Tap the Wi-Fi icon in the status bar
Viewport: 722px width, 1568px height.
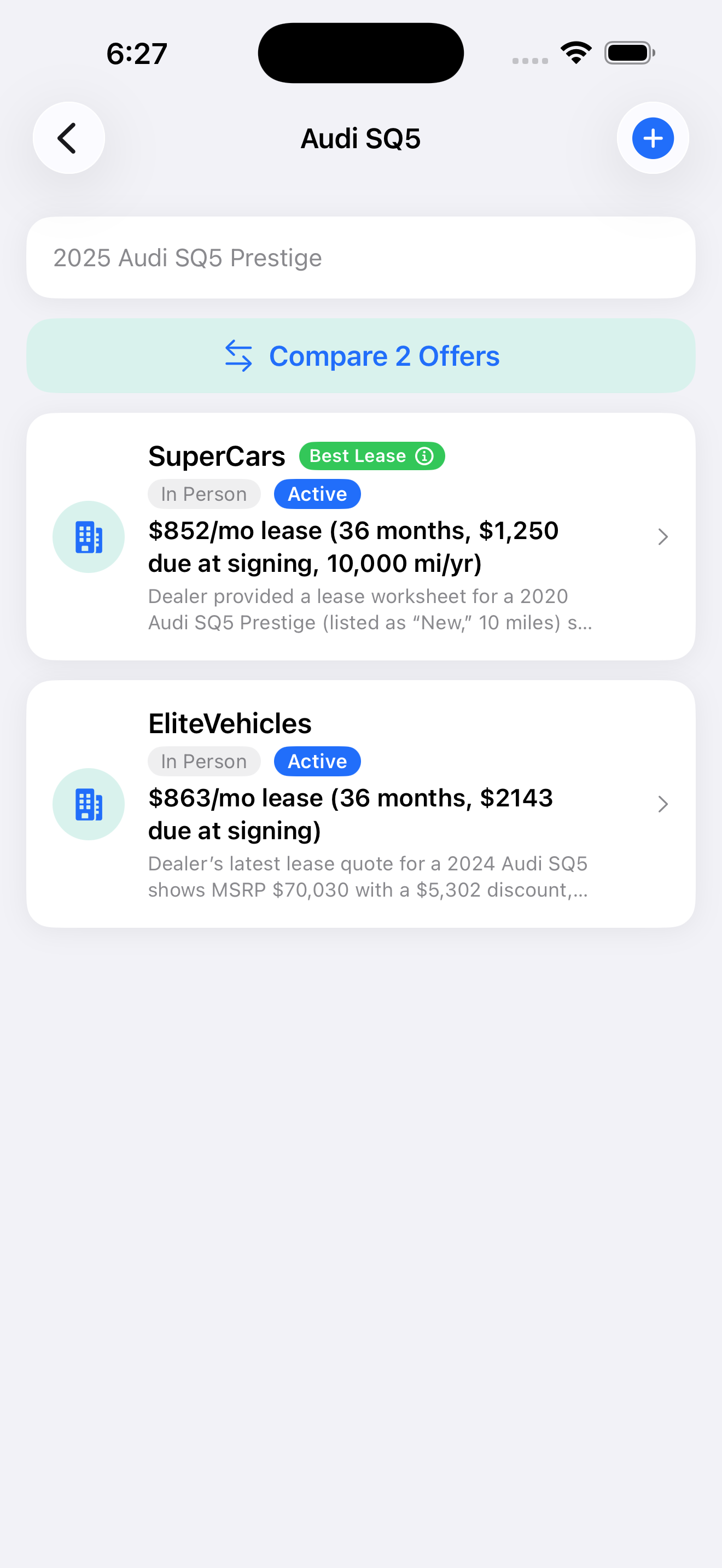pyautogui.click(x=575, y=52)
